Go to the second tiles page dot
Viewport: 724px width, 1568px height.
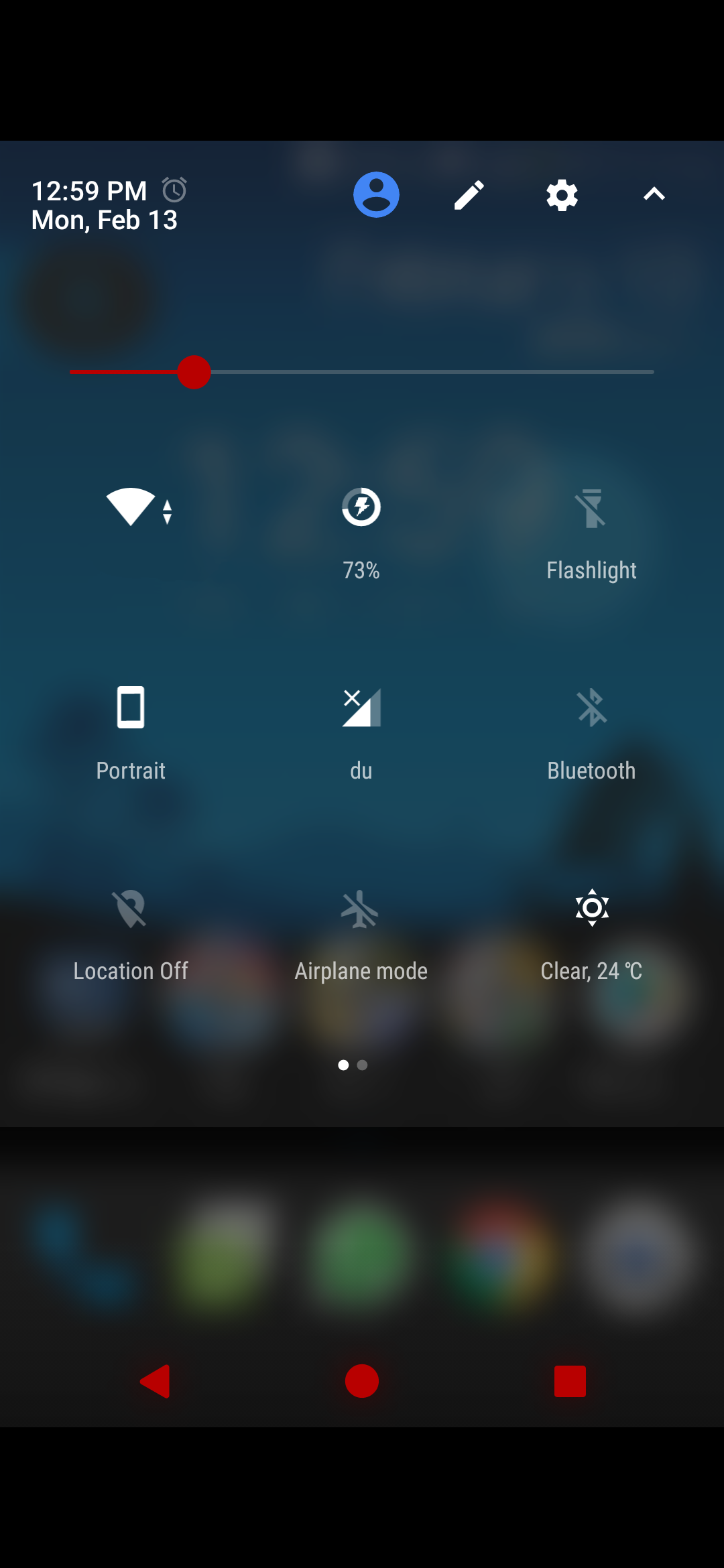363,1065
